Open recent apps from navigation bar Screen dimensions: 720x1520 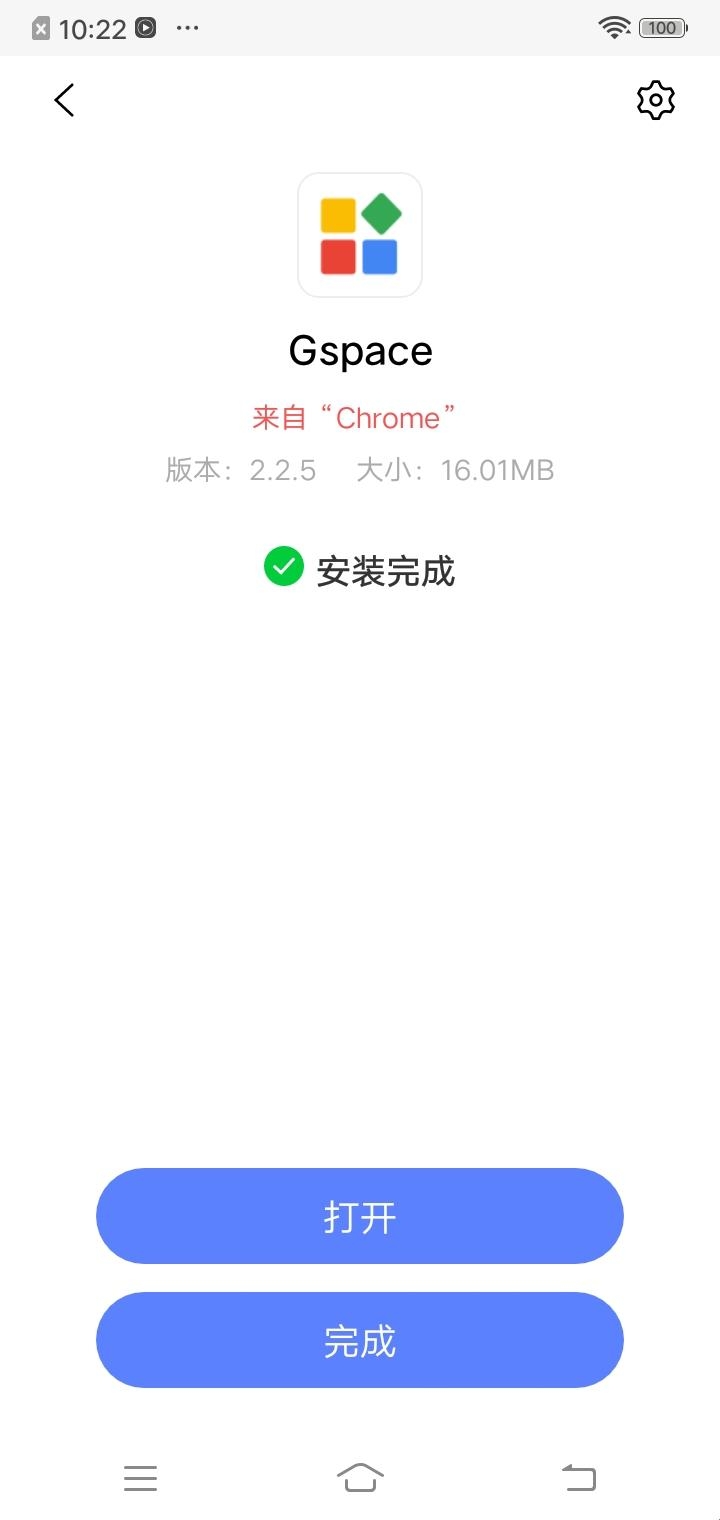(x=141, y=1478)
